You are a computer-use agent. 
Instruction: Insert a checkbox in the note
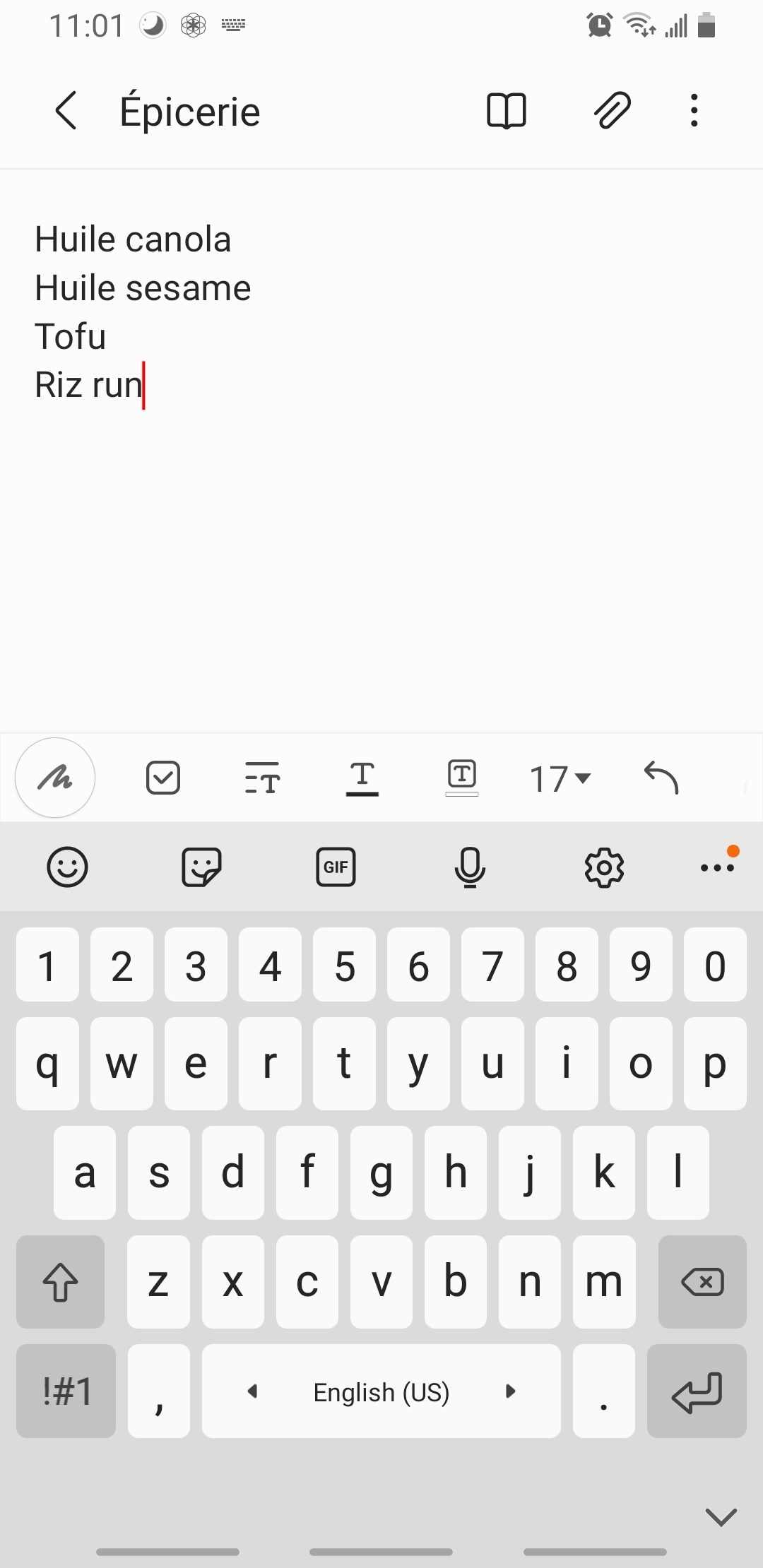coord(163,778)
